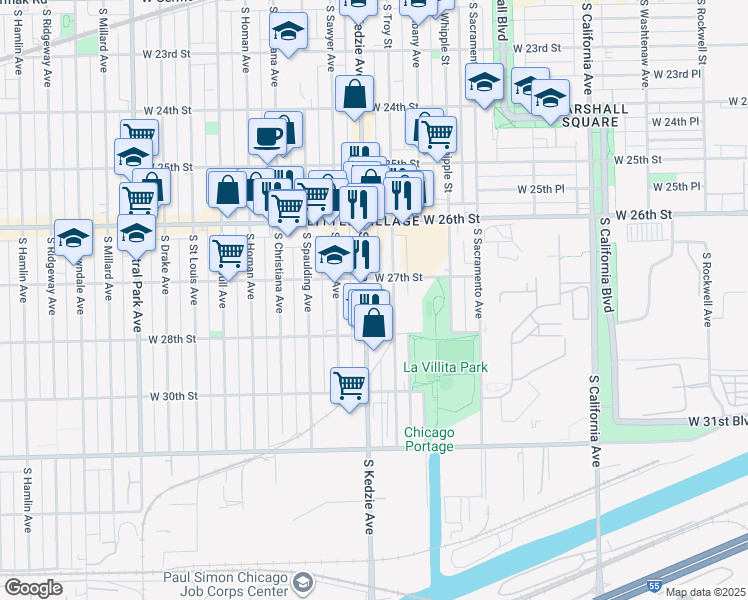Select the shopping bag marker on W 24th St
The height and width of the screenshot is (600, 748).
[355, 95]
